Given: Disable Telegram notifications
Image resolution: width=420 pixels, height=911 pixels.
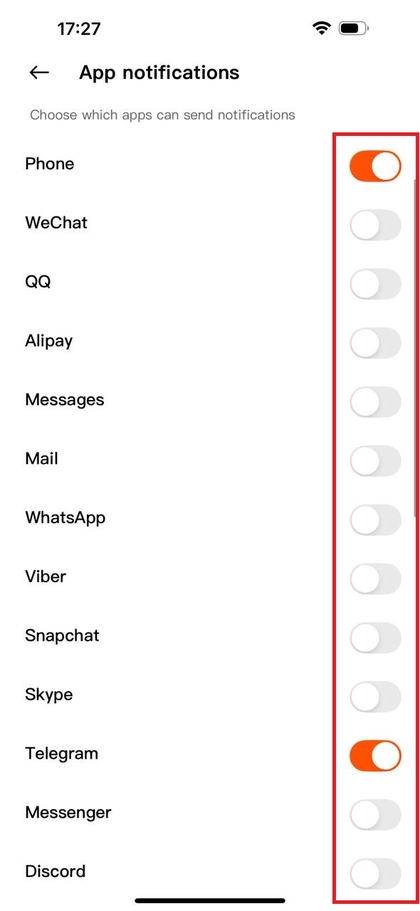Looking at the screenshot, I should point(375,756).
